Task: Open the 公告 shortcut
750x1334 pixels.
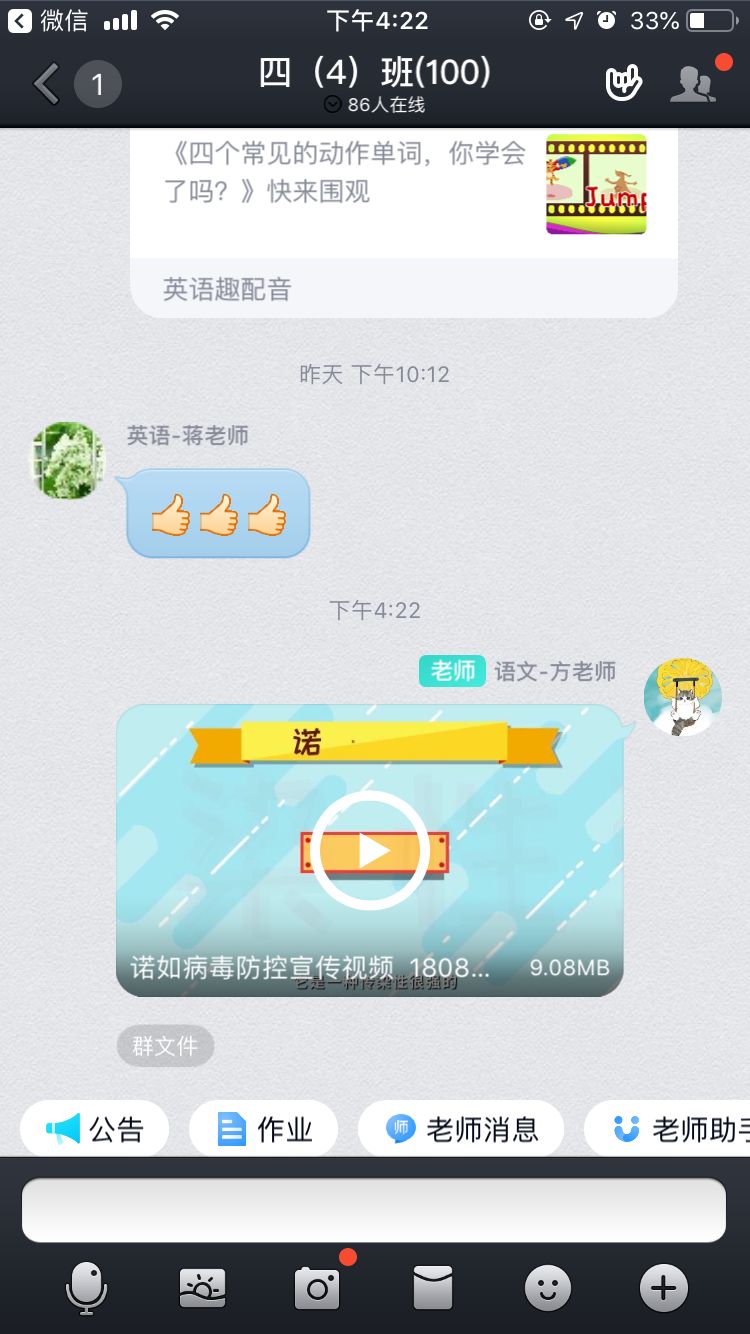Action: [95, 1129]
